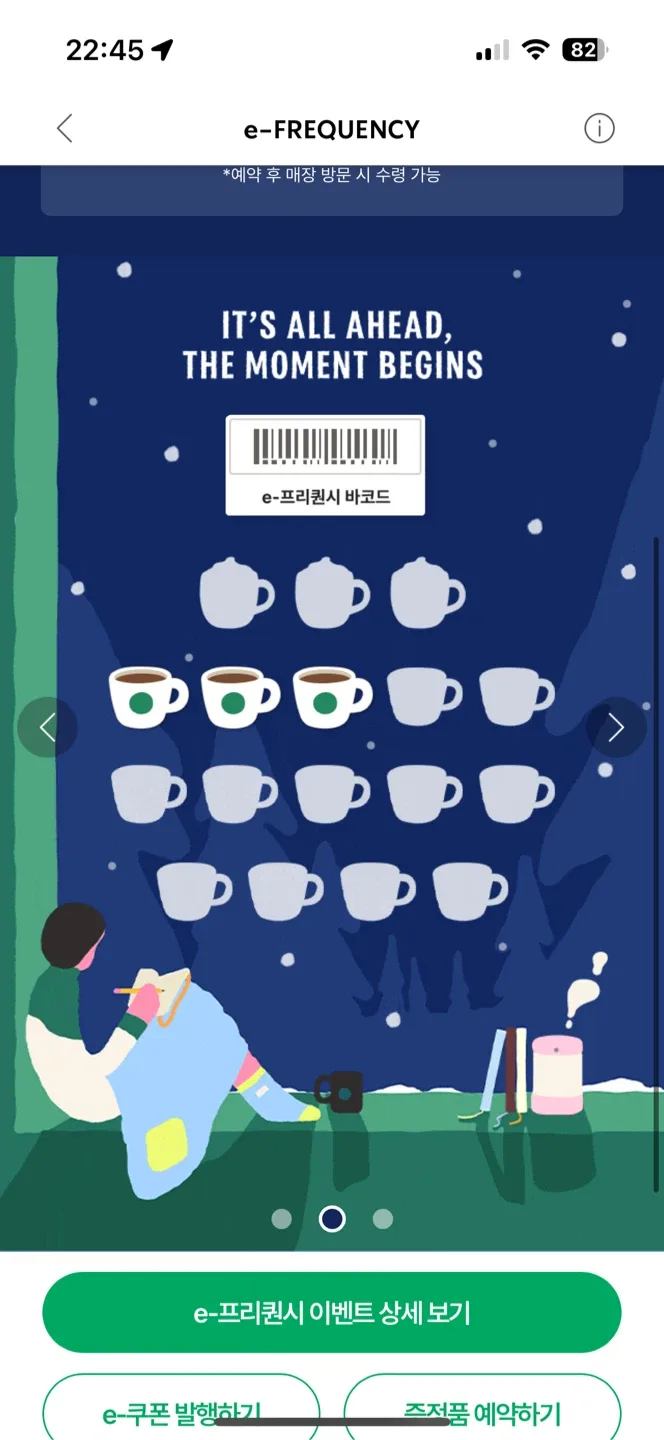This screenshot has height=1440, width=664.
Task: Open the info icon in header
Action: (x=598, y=129)
